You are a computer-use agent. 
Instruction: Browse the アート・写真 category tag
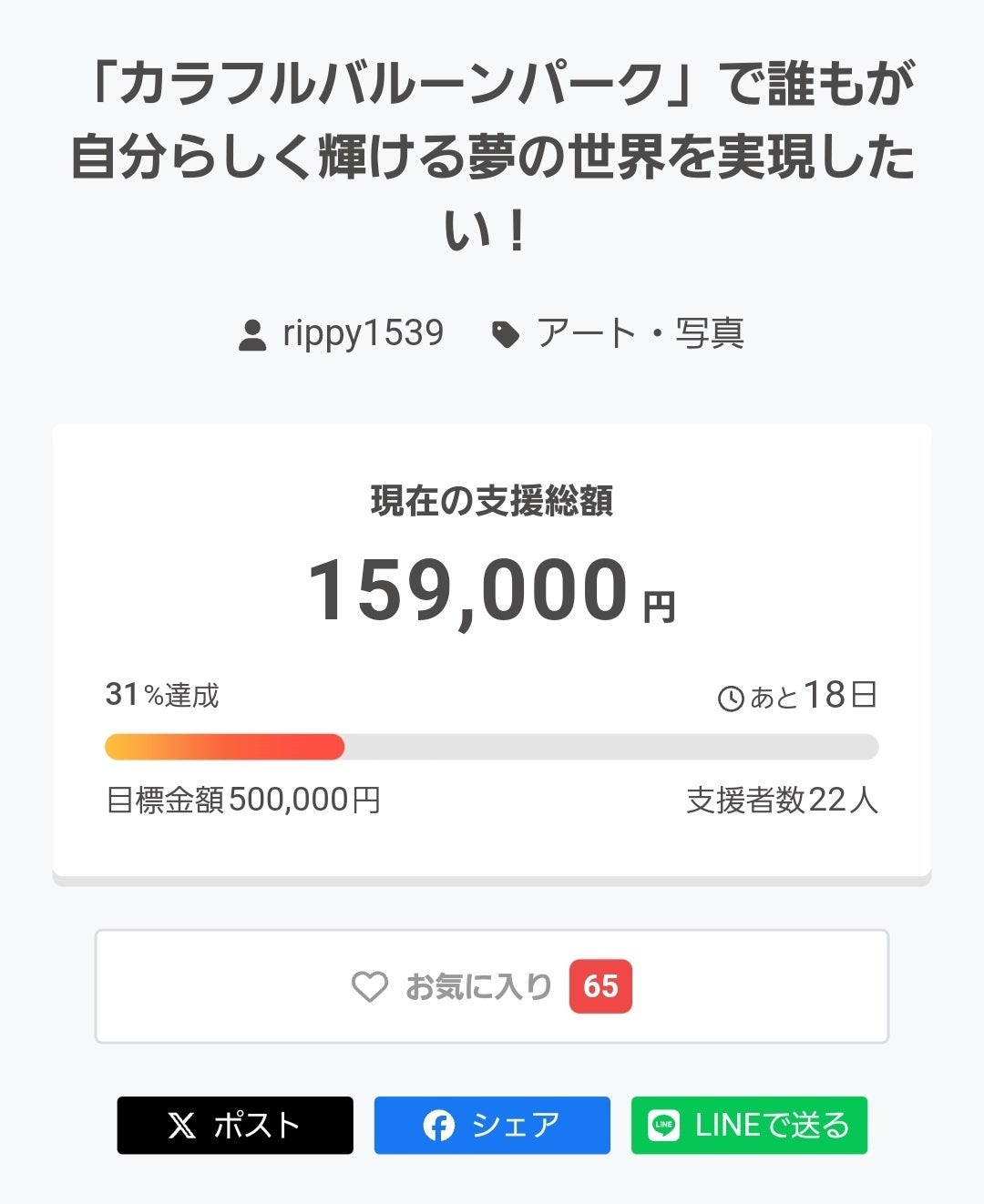pos(639,333)
